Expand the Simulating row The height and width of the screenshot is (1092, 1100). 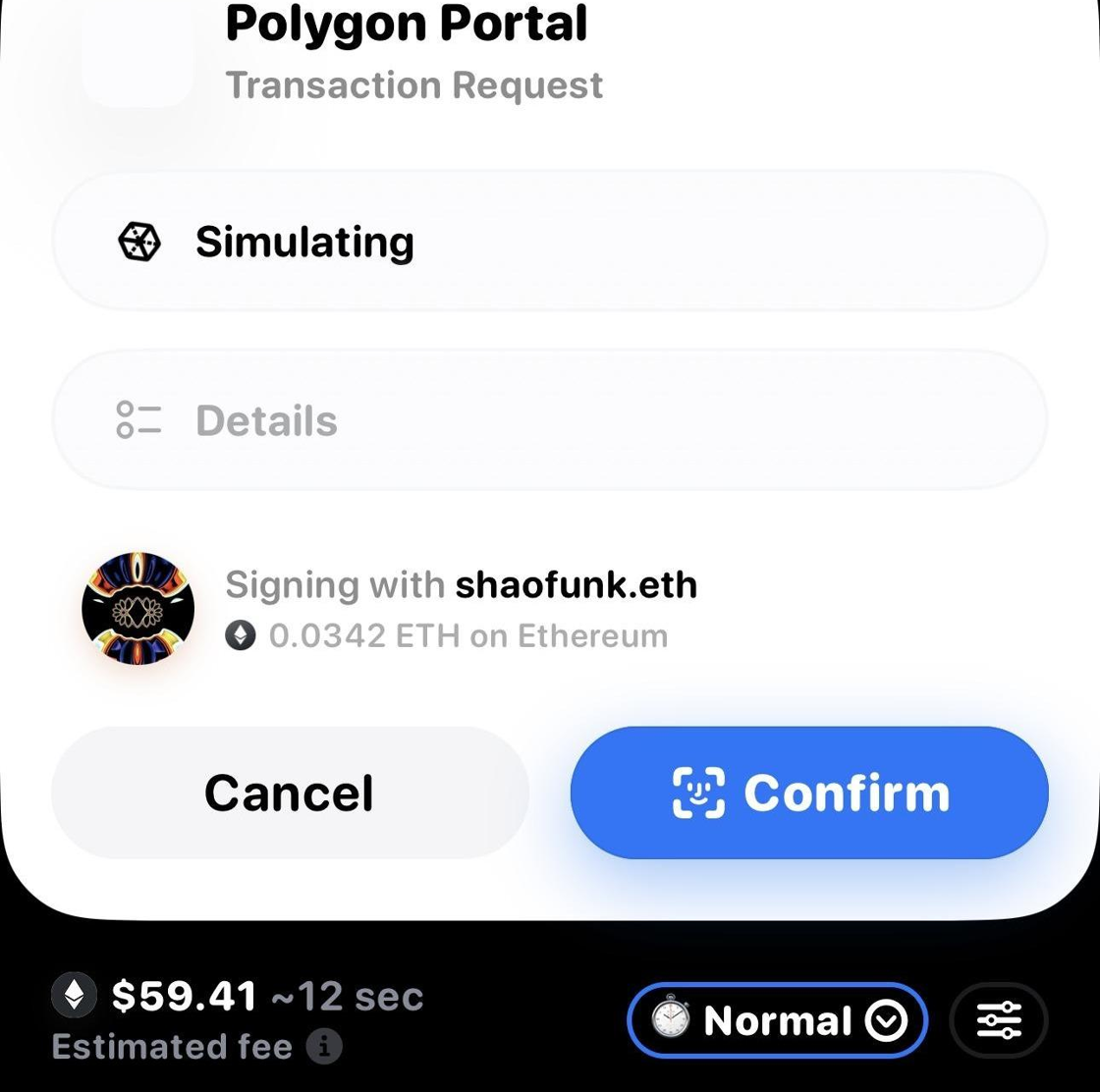[x=548, y=242]
